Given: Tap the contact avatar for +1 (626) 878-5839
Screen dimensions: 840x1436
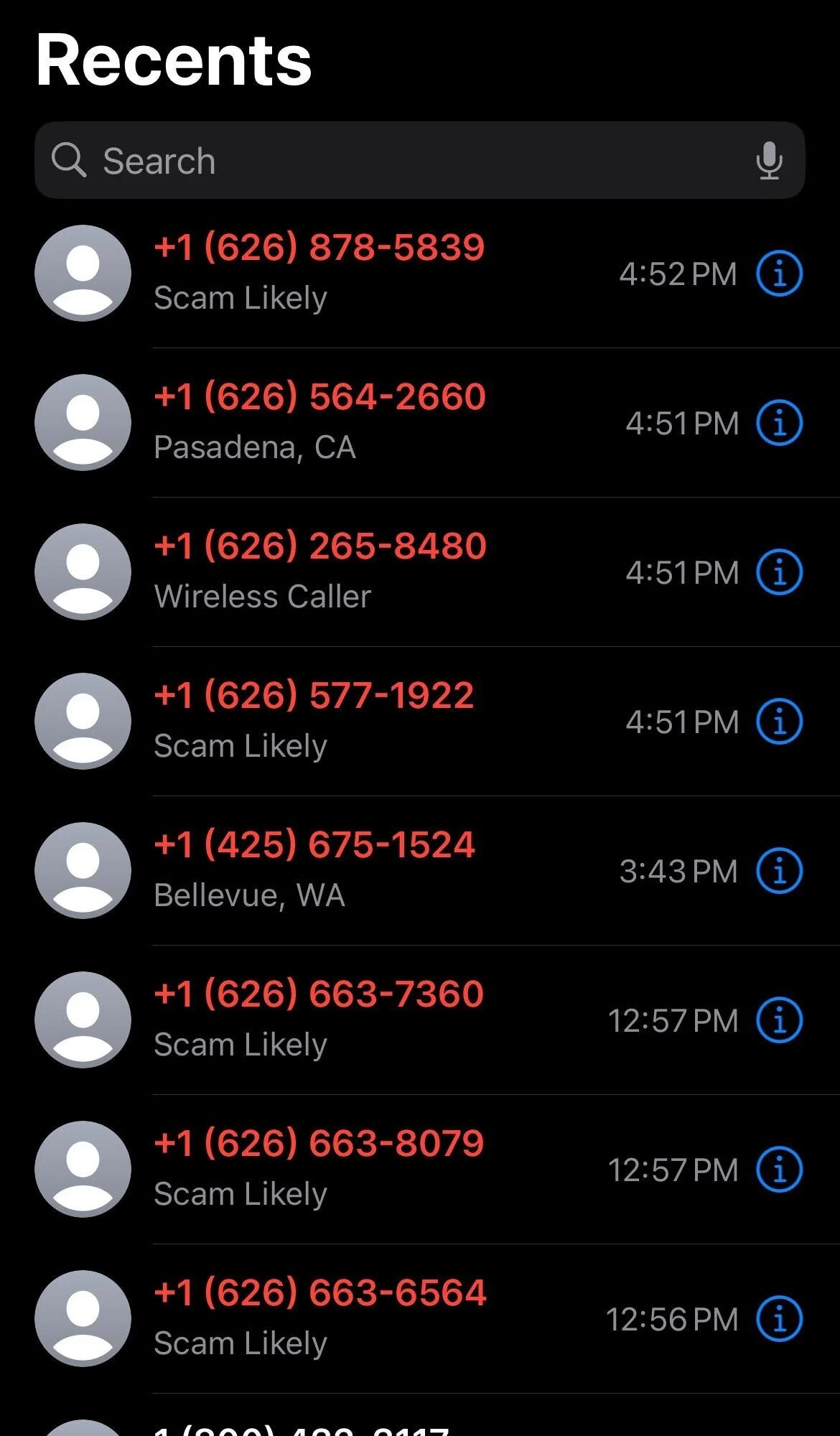Looking at the screenshot, I should [83, 274].
